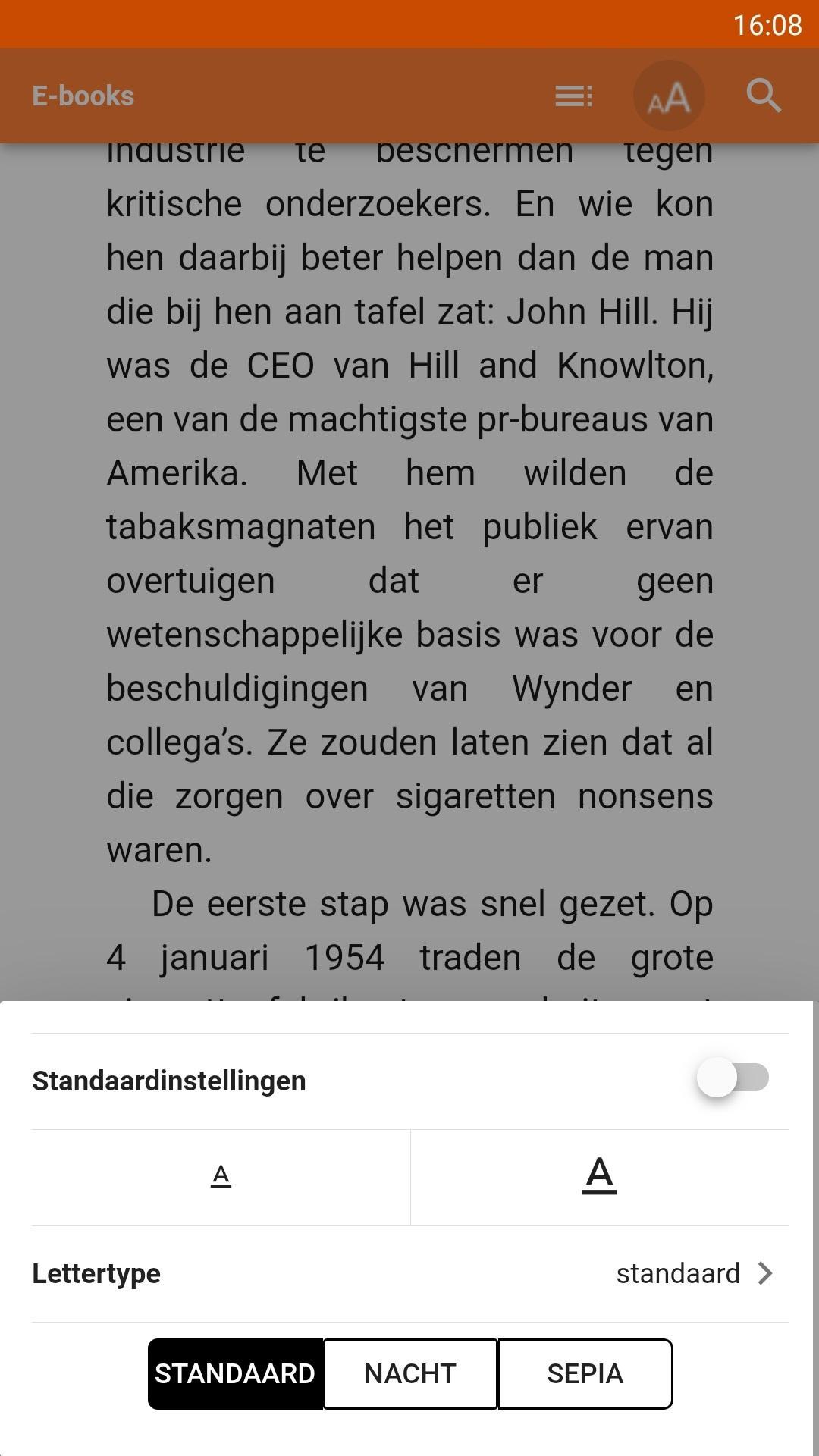Decrease the font size with small A
Screen dimensions: 819x1456
click(x=221, y=1177)
